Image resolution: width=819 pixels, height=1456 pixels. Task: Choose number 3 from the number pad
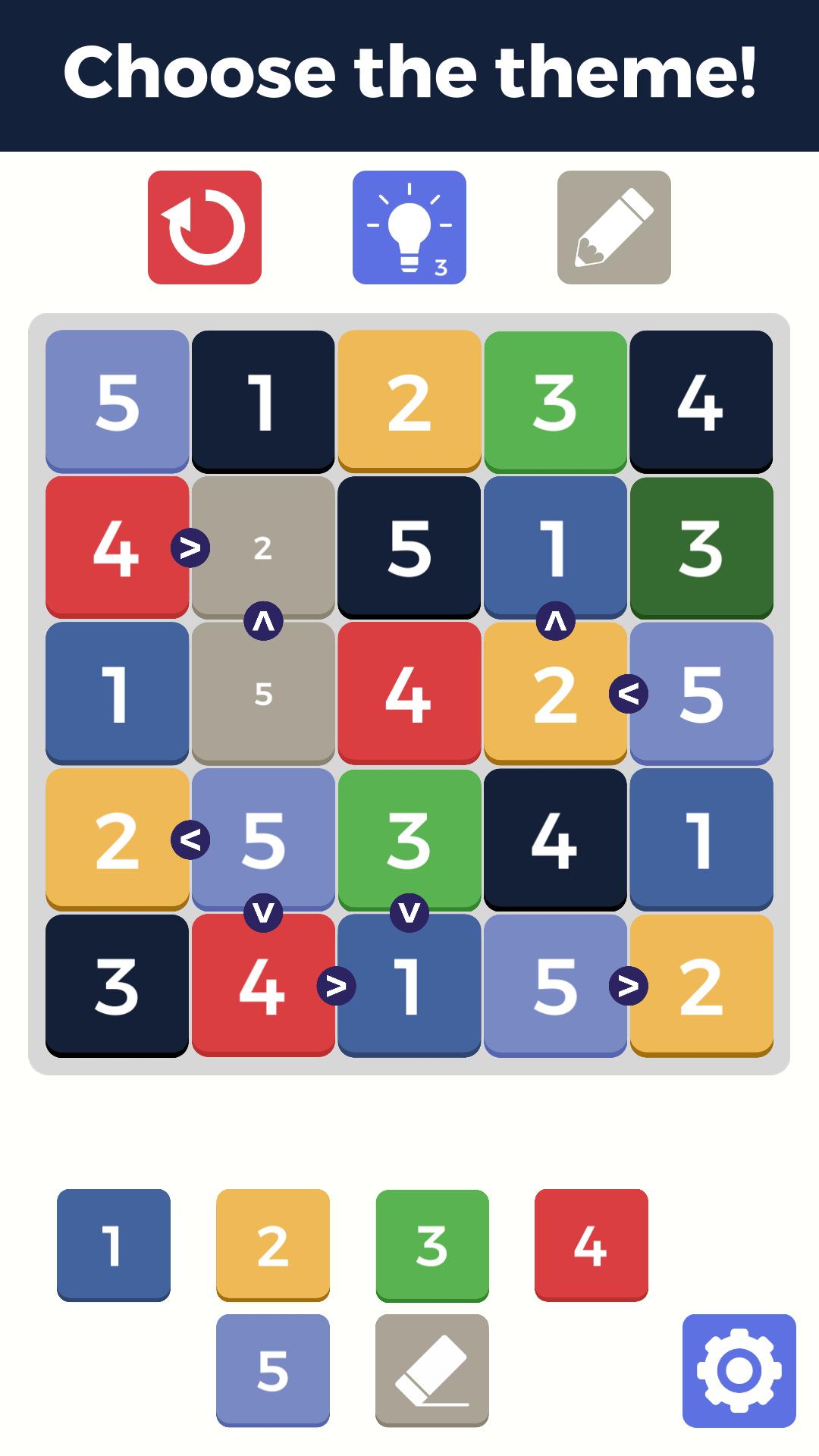click(x=432, y=1245)
